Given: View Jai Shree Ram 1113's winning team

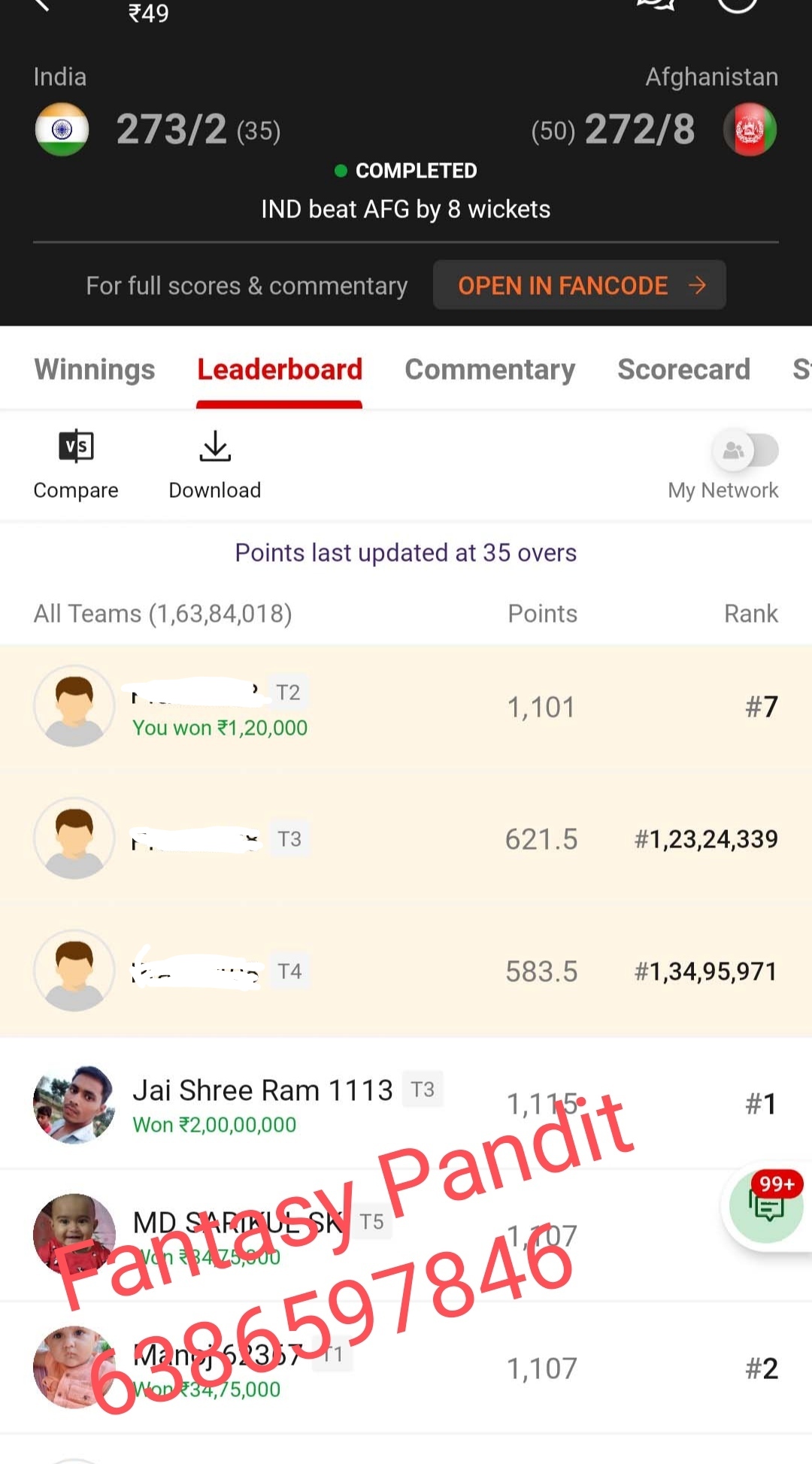Looking at the screenshot, I should [x=406, y=1104].
